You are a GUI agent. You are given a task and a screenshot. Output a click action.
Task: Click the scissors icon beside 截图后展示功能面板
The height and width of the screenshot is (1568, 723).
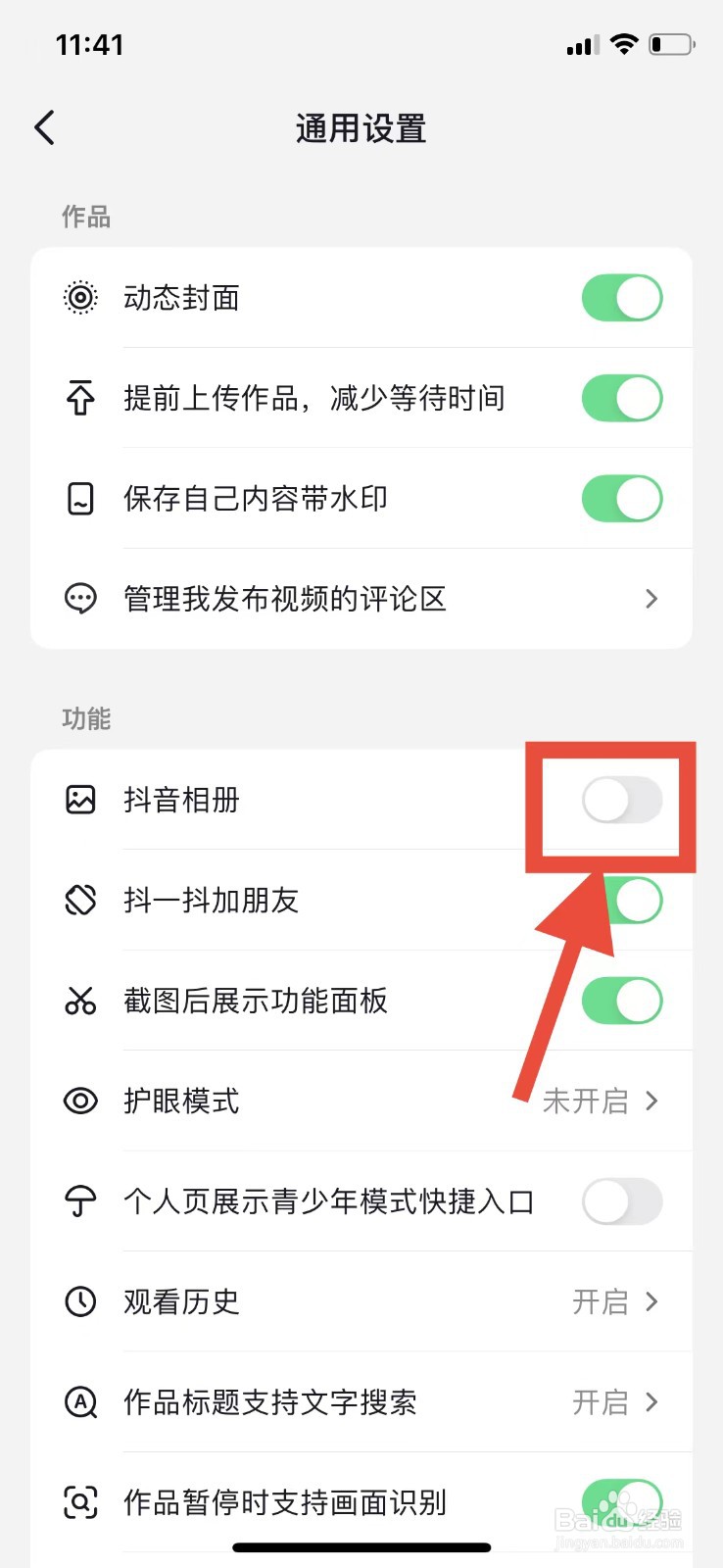(80, 1001)
